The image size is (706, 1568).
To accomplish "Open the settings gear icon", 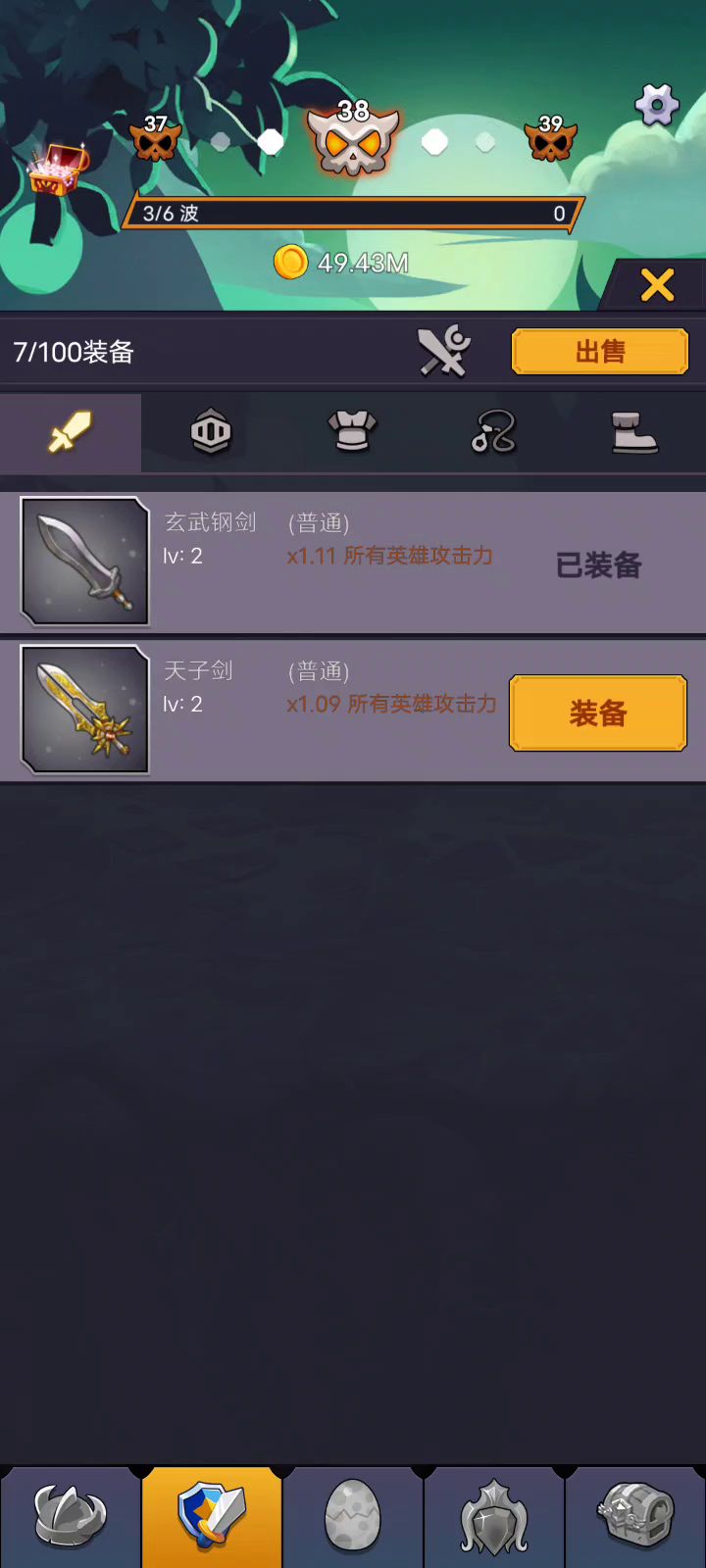I will [x=657, y=105].
